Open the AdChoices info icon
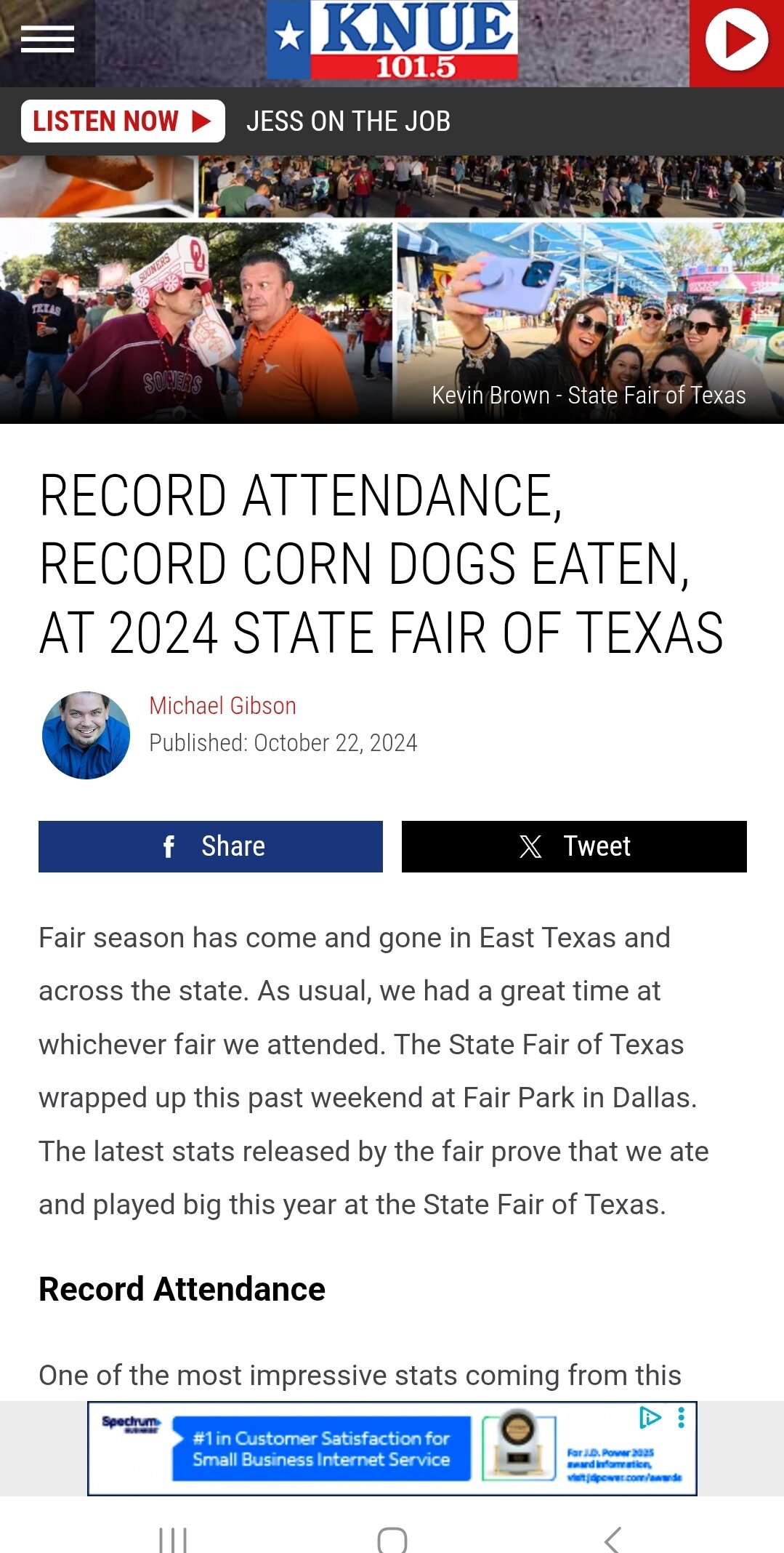 (649, 1417)
